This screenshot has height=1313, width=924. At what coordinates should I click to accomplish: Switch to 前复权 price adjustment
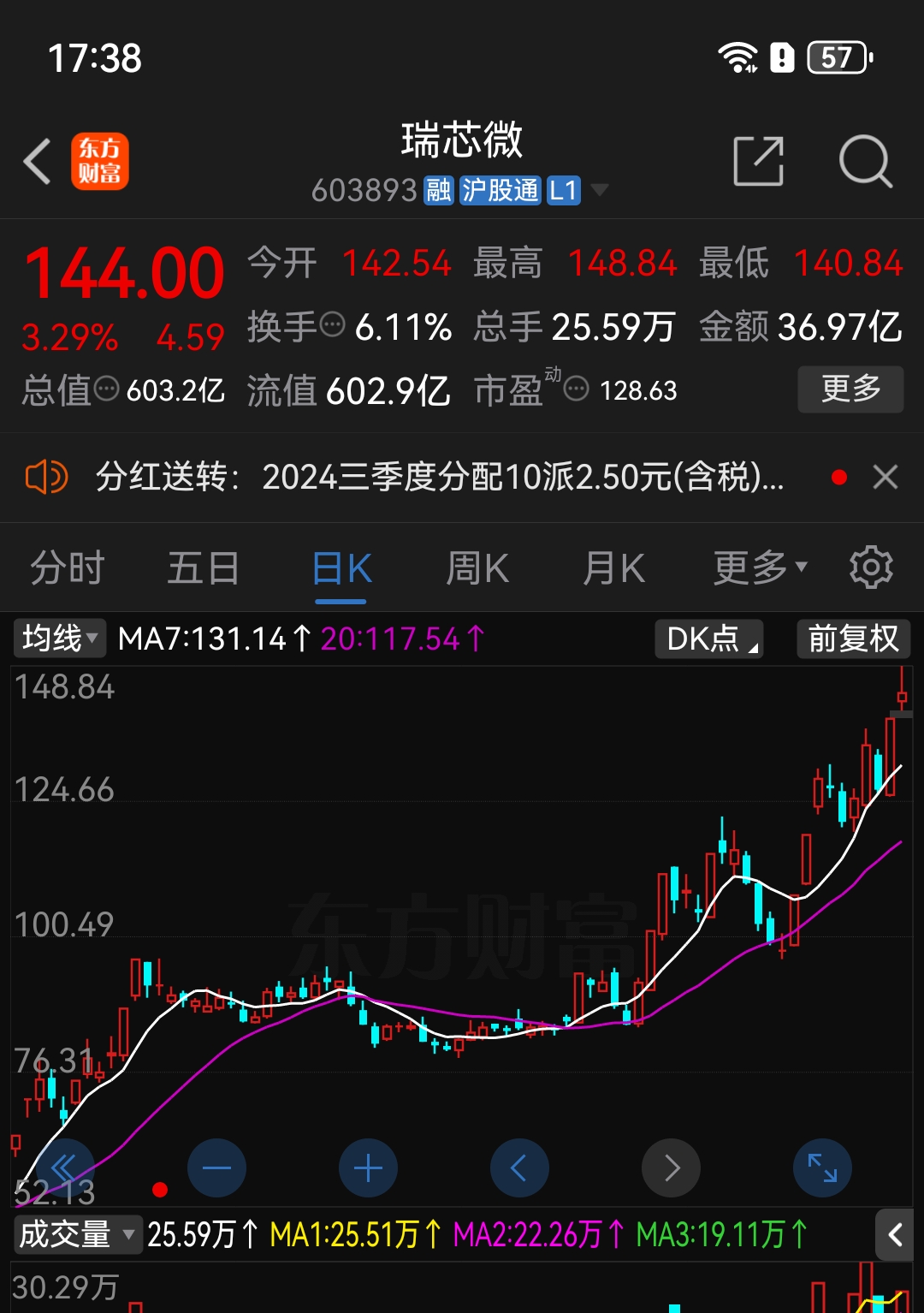[x=853, y=639]
